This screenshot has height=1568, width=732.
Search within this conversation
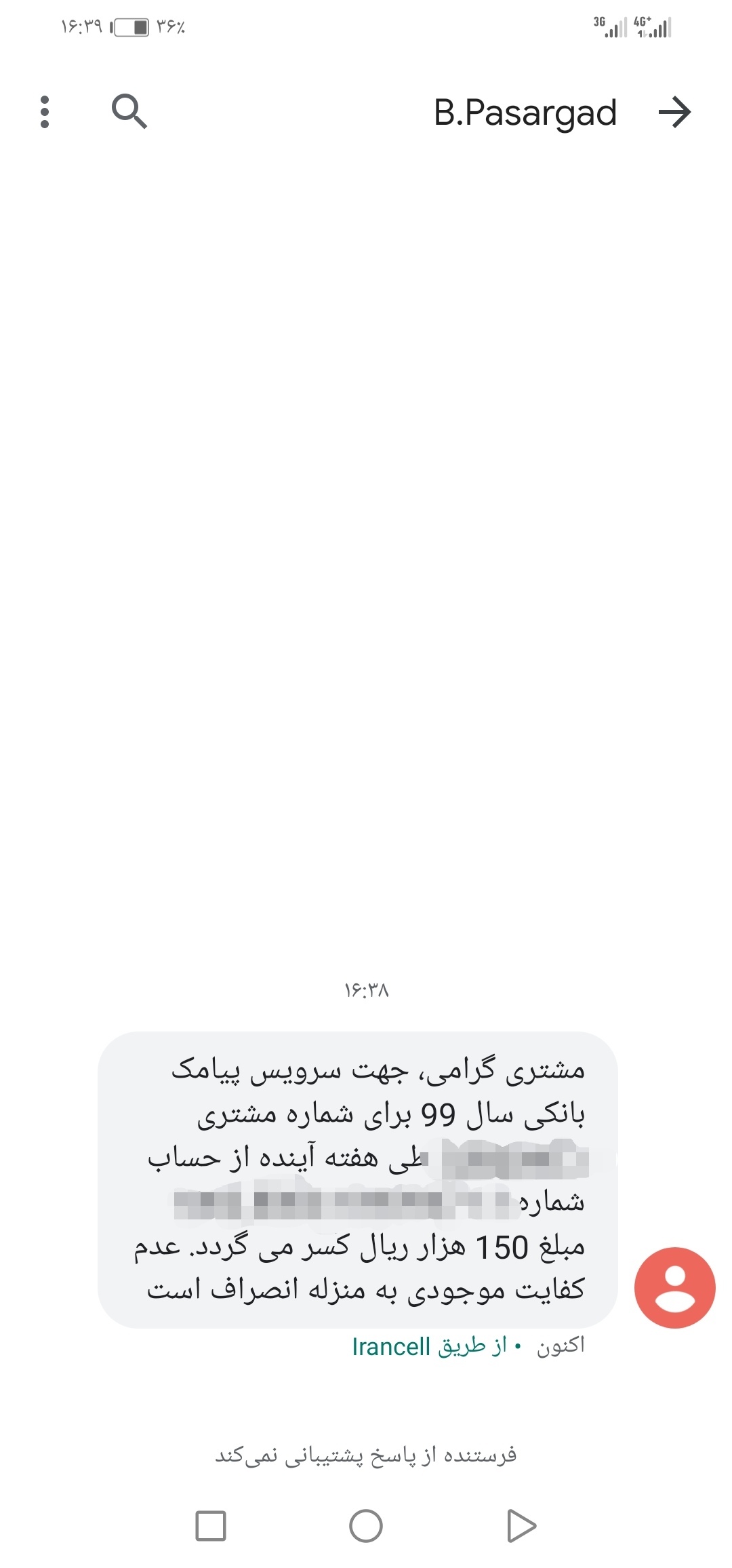[129, 112]
